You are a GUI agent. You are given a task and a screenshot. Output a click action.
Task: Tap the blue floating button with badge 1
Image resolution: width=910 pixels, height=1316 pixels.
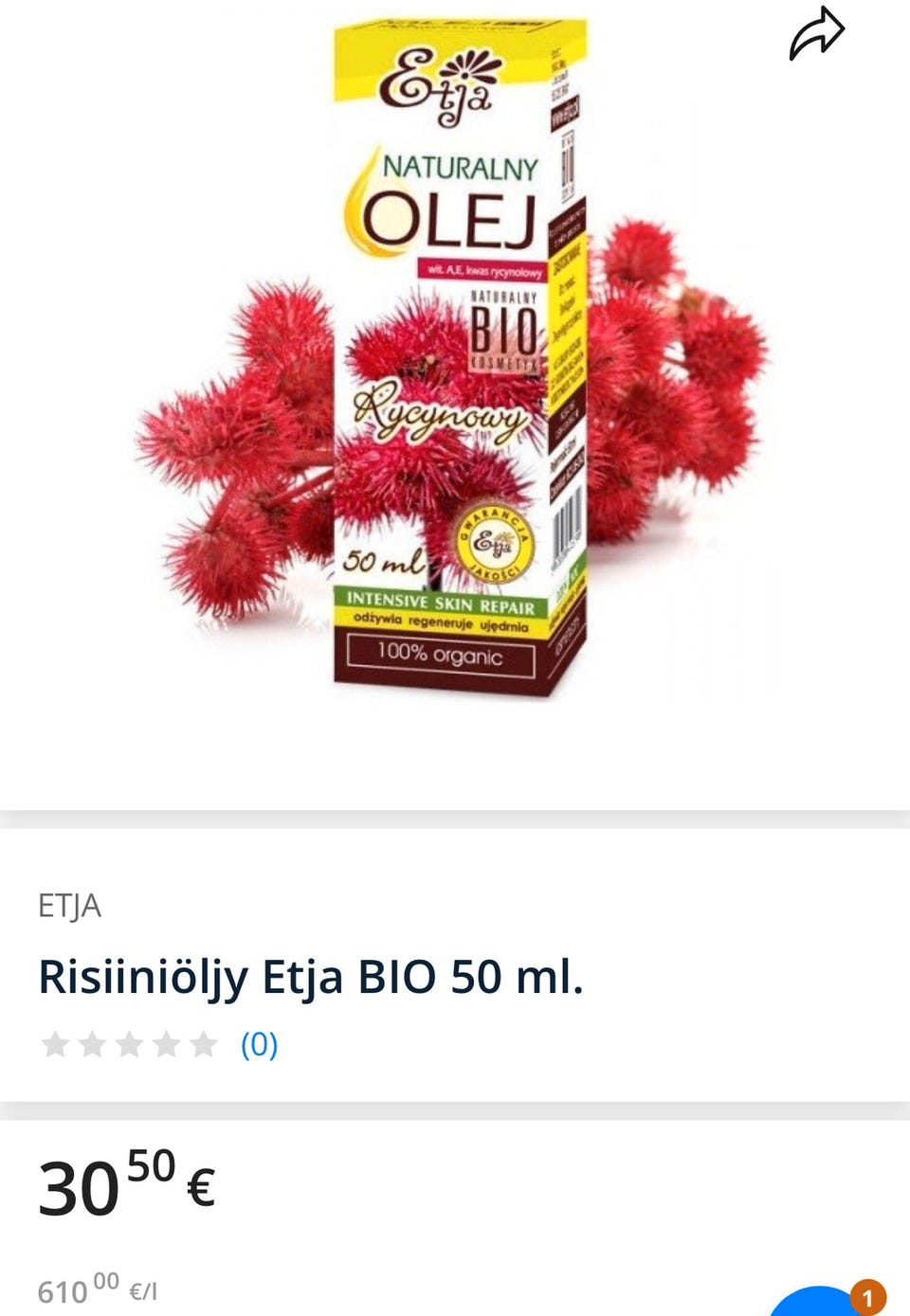[817, 1303]
